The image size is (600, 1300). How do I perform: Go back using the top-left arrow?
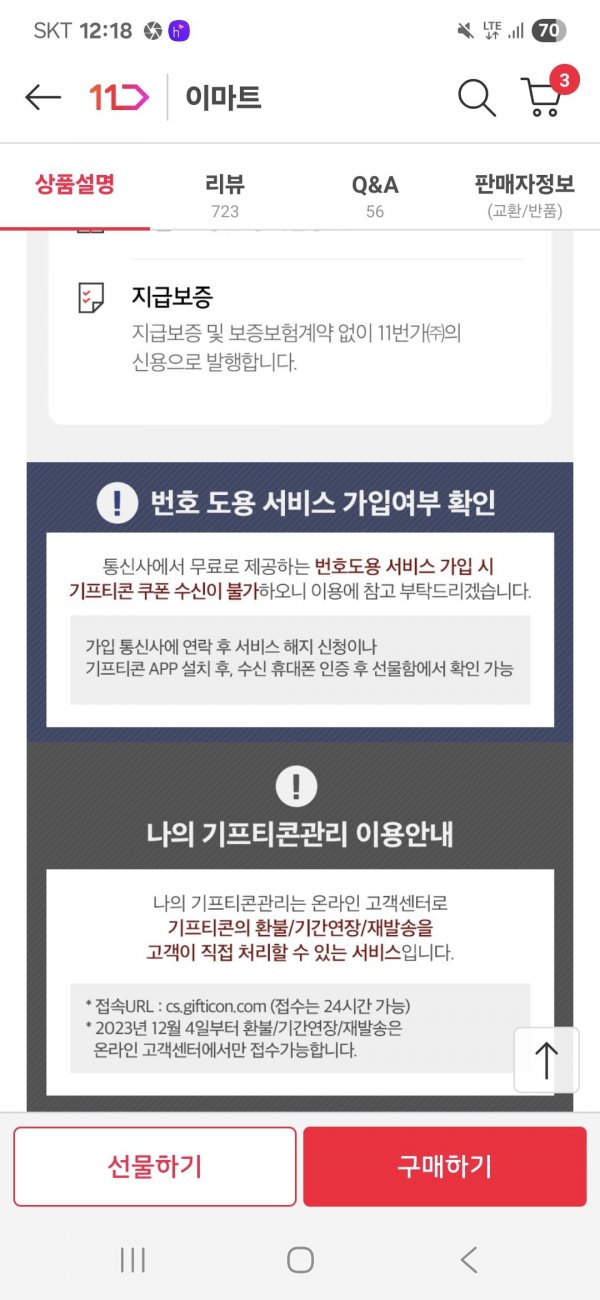coord(43,97)
